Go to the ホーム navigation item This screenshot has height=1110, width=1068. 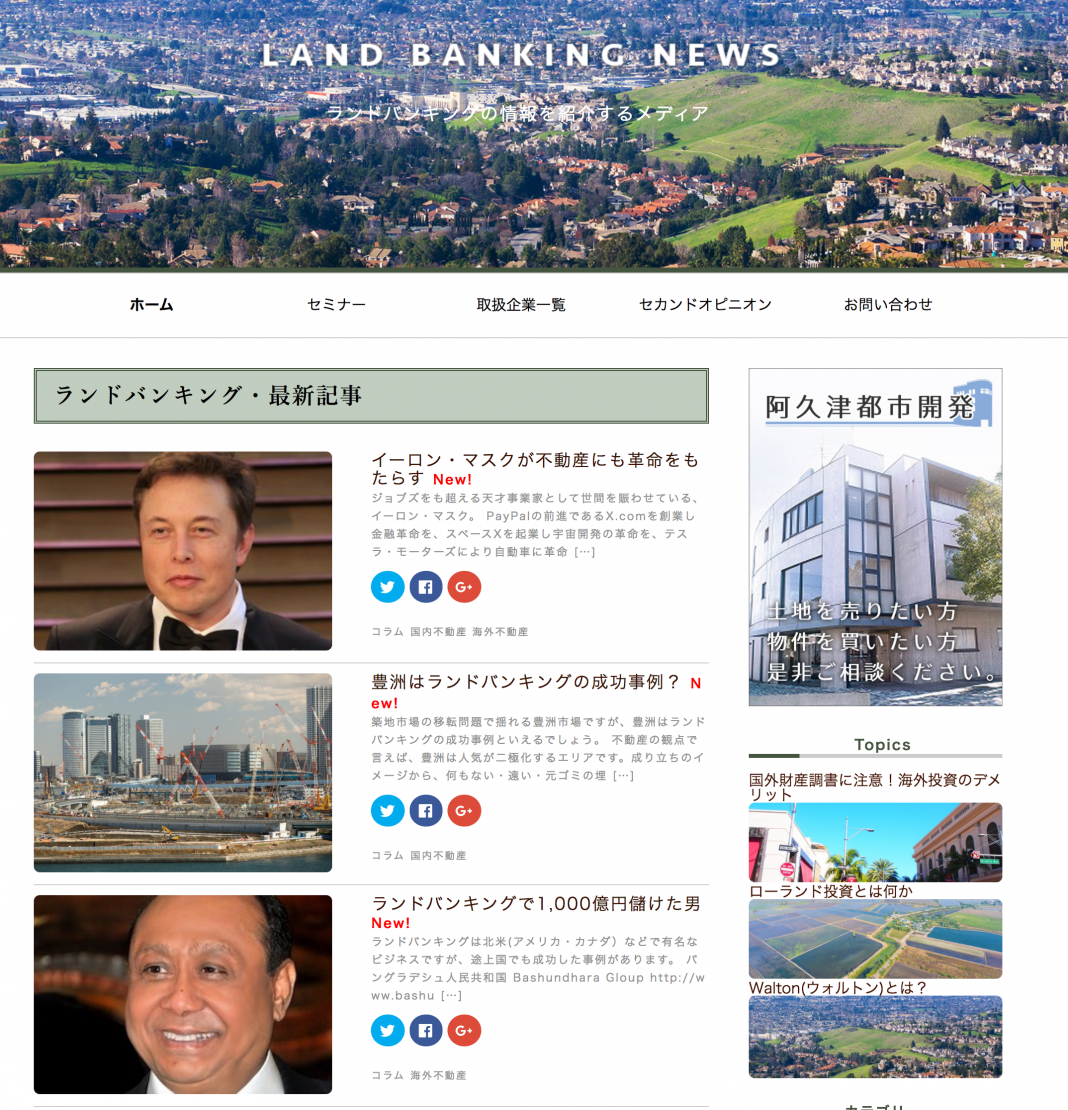[x=152, y=305]
